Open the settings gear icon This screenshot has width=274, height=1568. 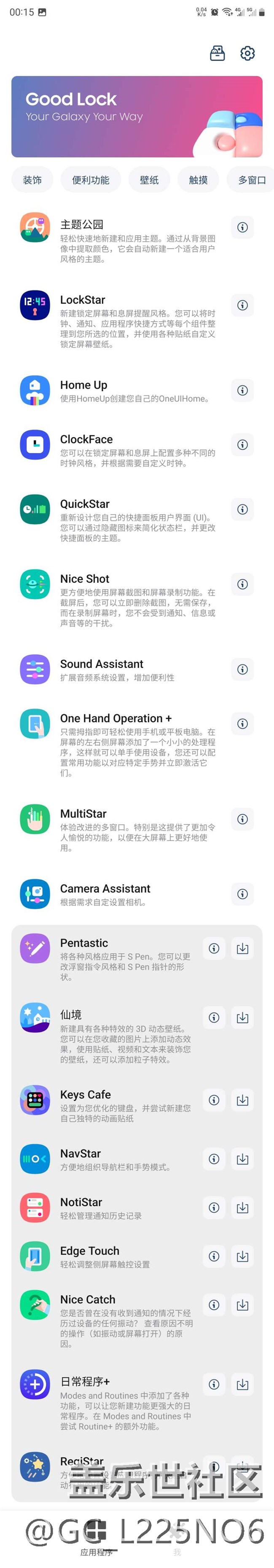(247, 53)
